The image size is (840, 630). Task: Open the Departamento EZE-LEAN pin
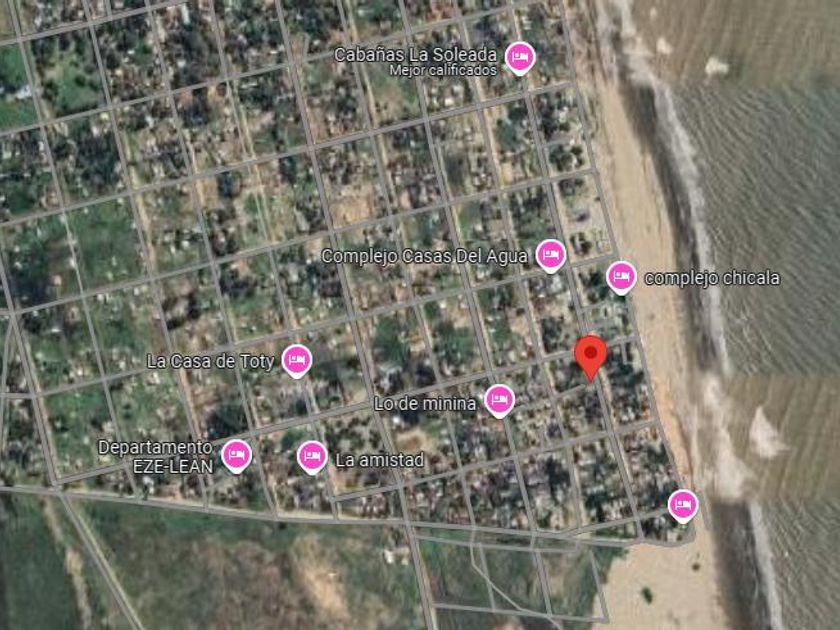236,455
